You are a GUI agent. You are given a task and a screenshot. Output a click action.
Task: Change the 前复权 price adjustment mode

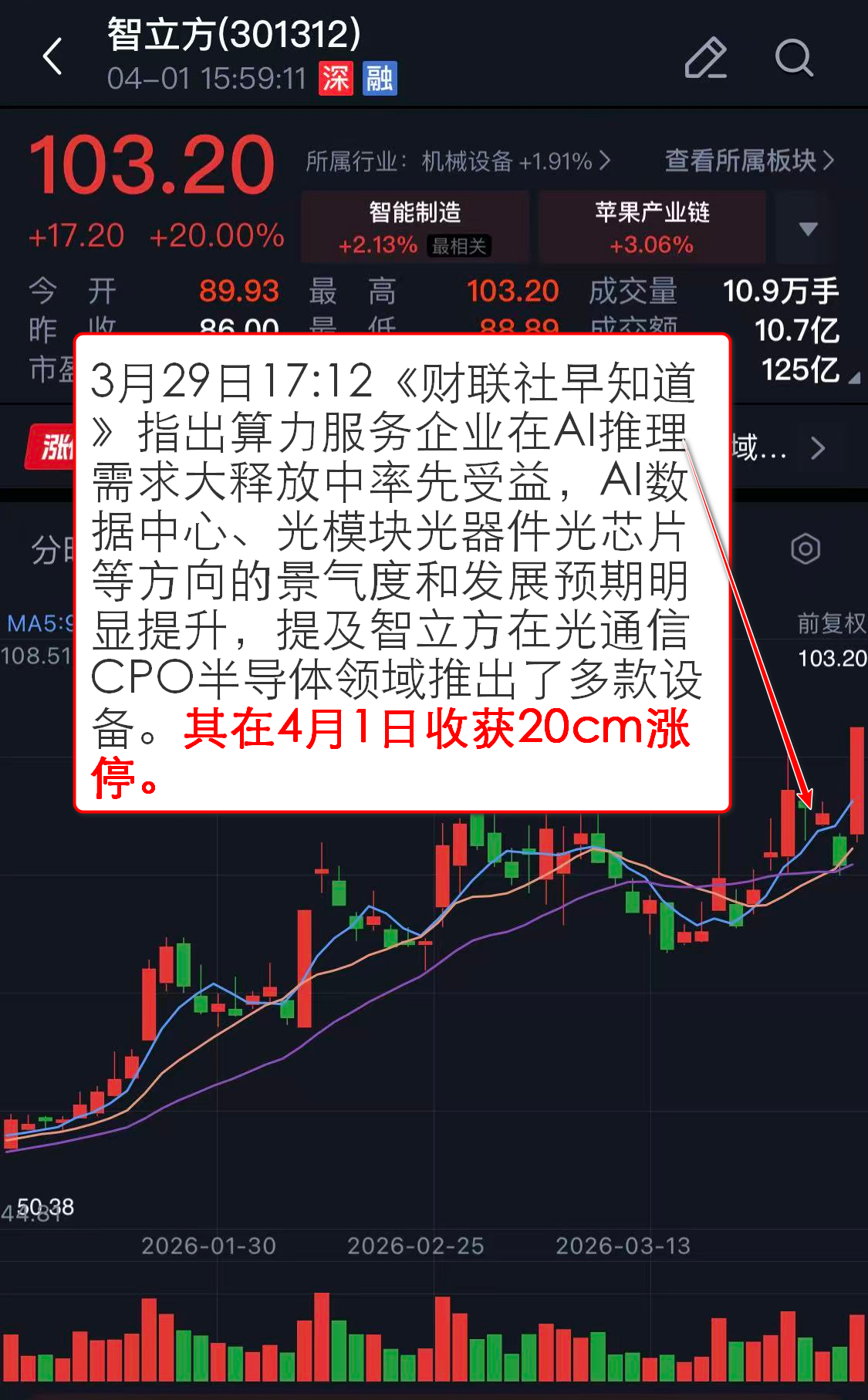pyautogui.click(x=831, y=623)
